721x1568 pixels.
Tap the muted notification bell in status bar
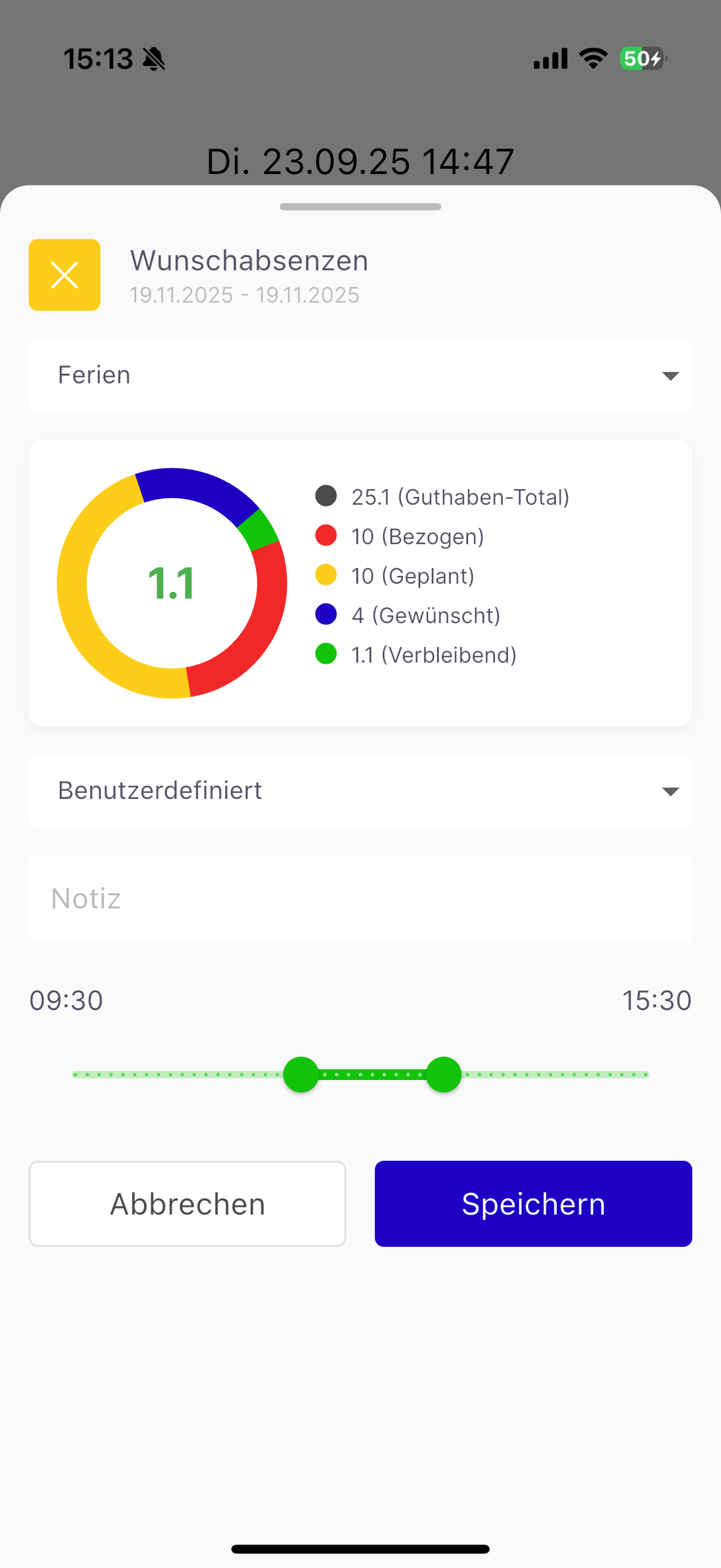155,58
